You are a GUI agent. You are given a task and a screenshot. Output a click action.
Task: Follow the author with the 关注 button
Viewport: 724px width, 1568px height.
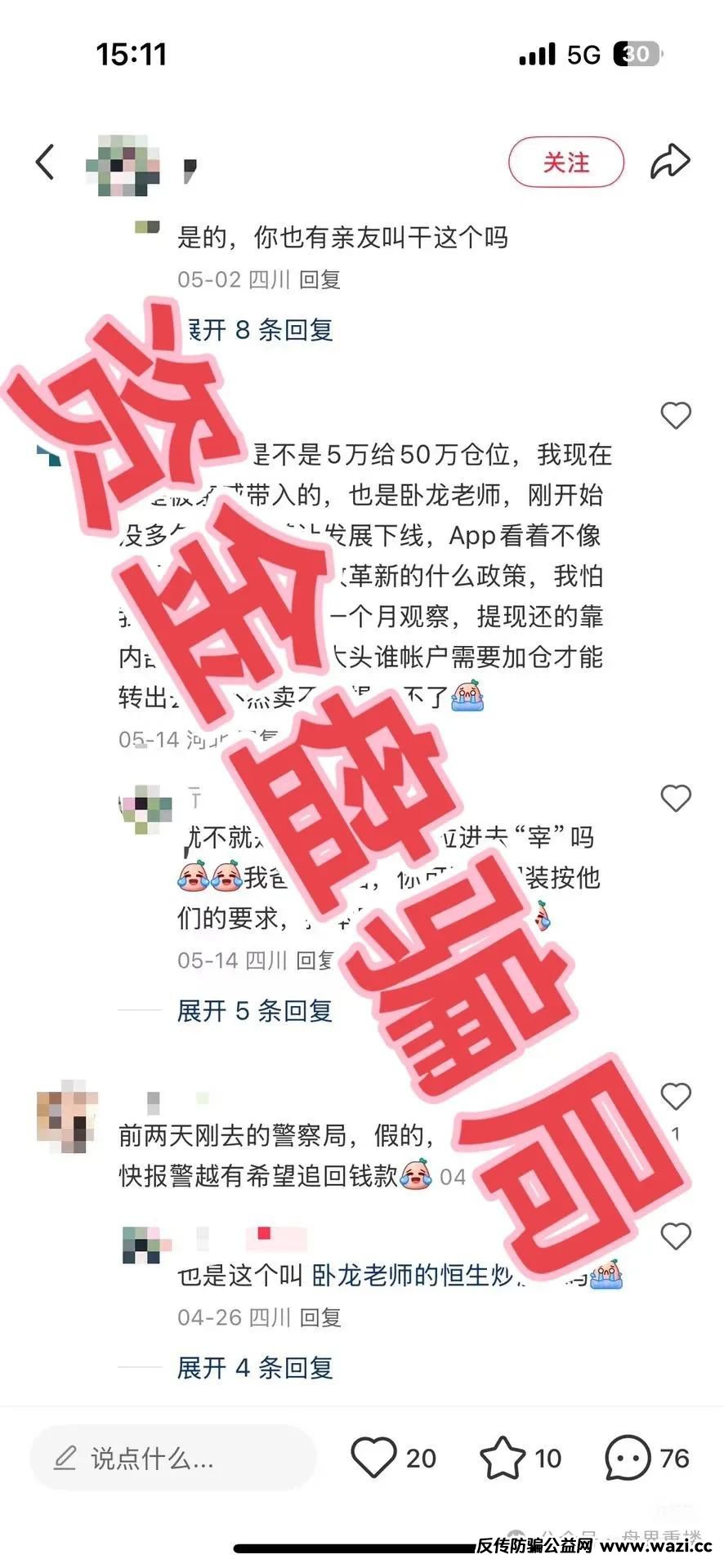(x=566, y=162)
